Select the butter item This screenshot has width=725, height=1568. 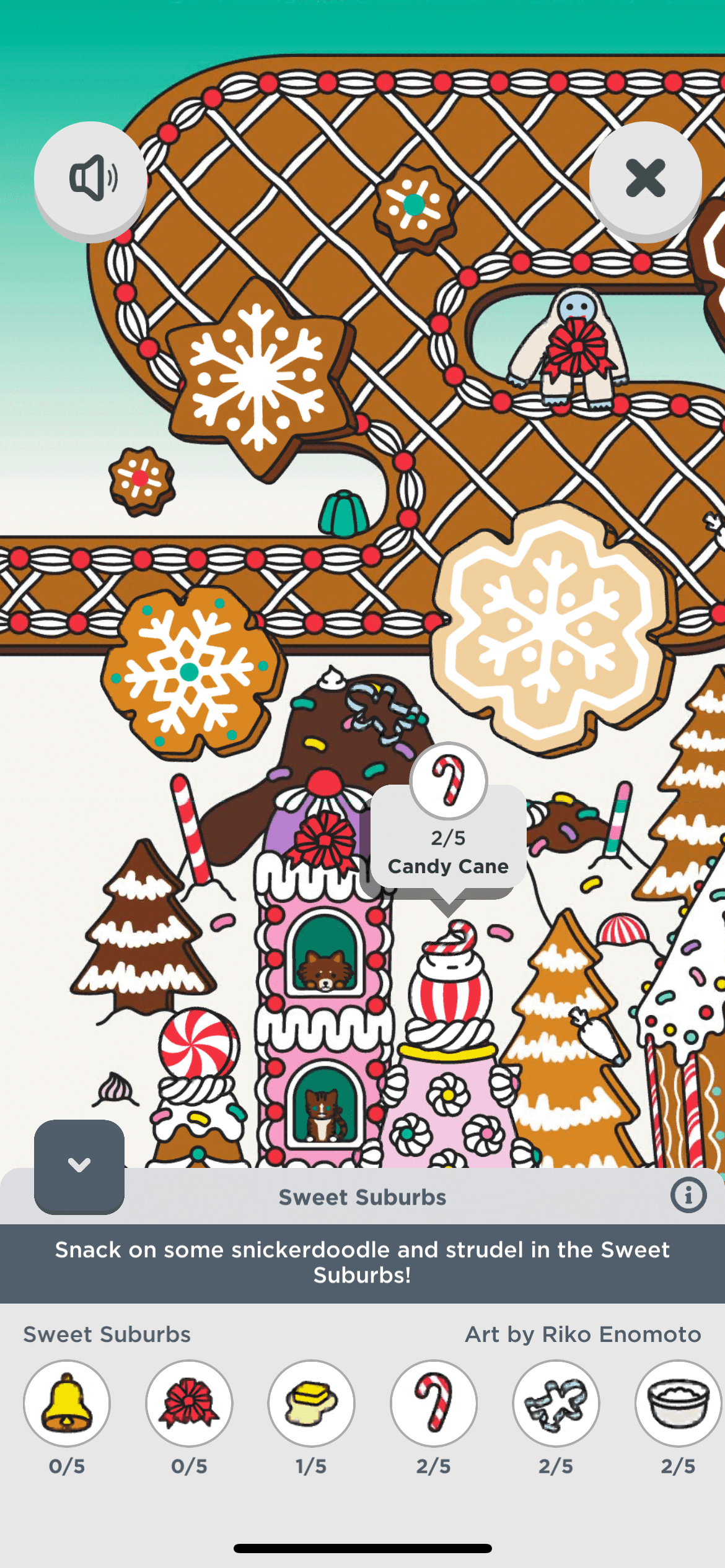(x=311, y=1403)
